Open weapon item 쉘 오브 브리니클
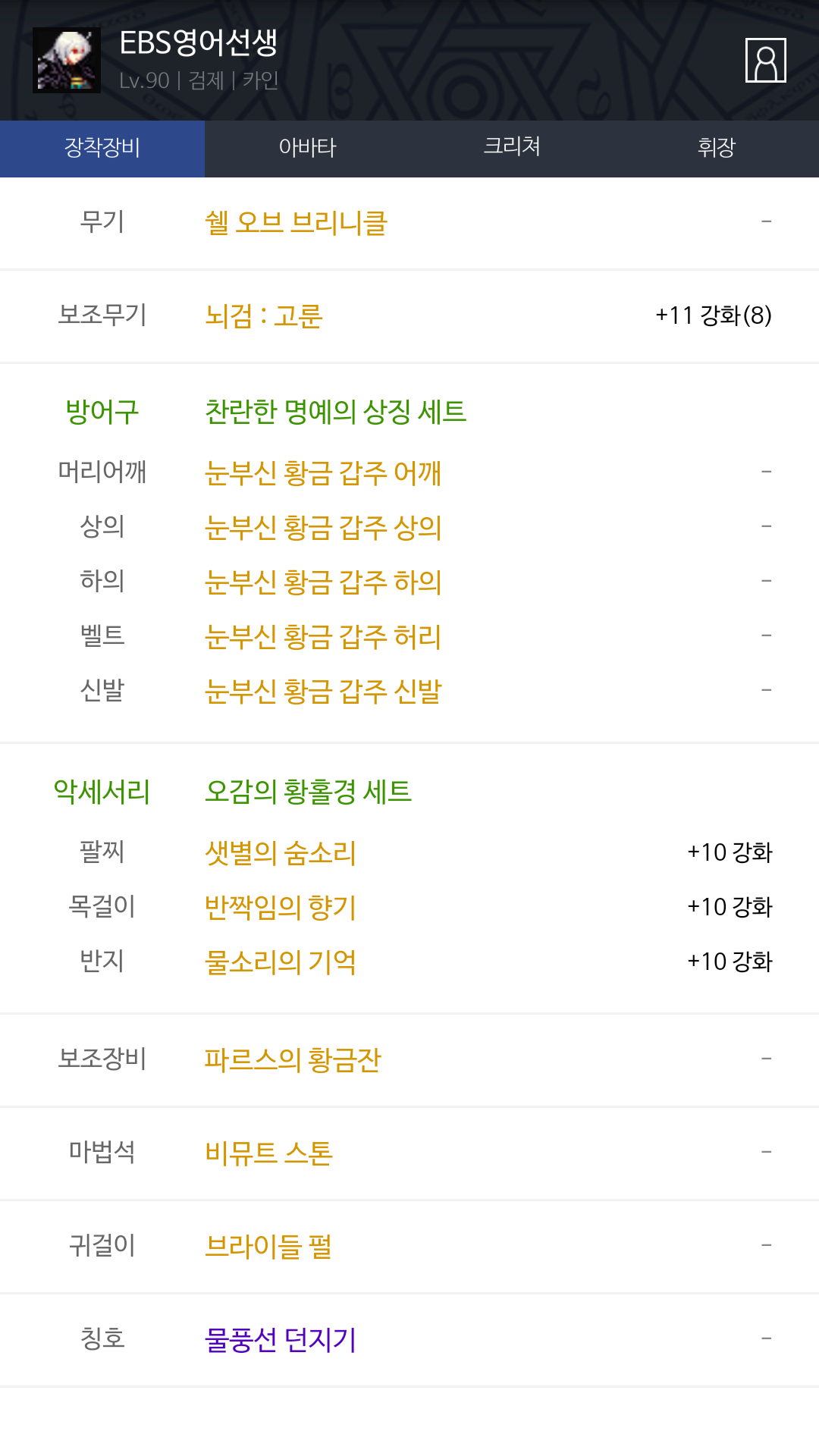This screenshot has height=1456, width=819. click(297, 223)
